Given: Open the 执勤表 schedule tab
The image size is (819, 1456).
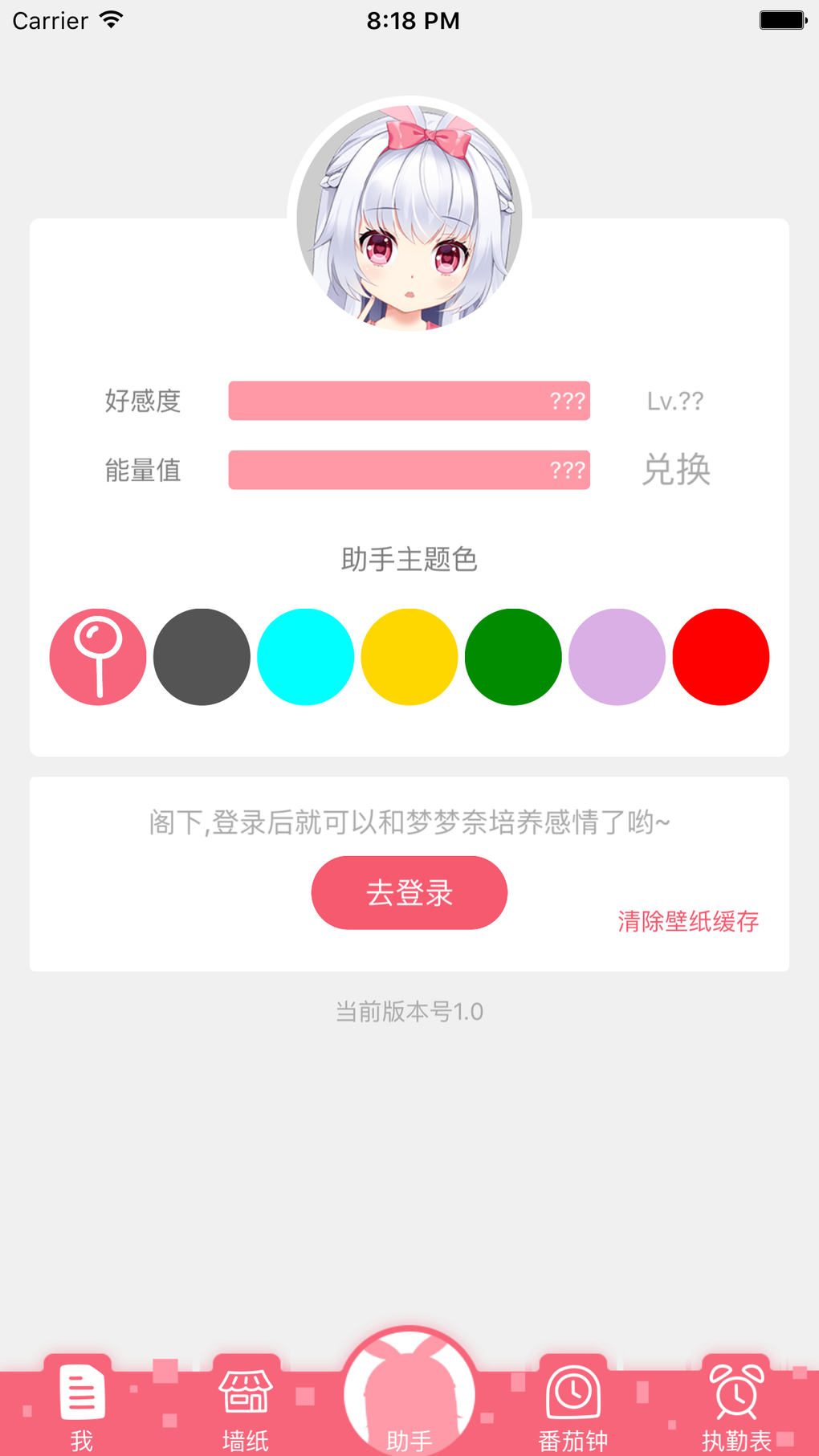Looking at the screenshot, I should 736,1405.
